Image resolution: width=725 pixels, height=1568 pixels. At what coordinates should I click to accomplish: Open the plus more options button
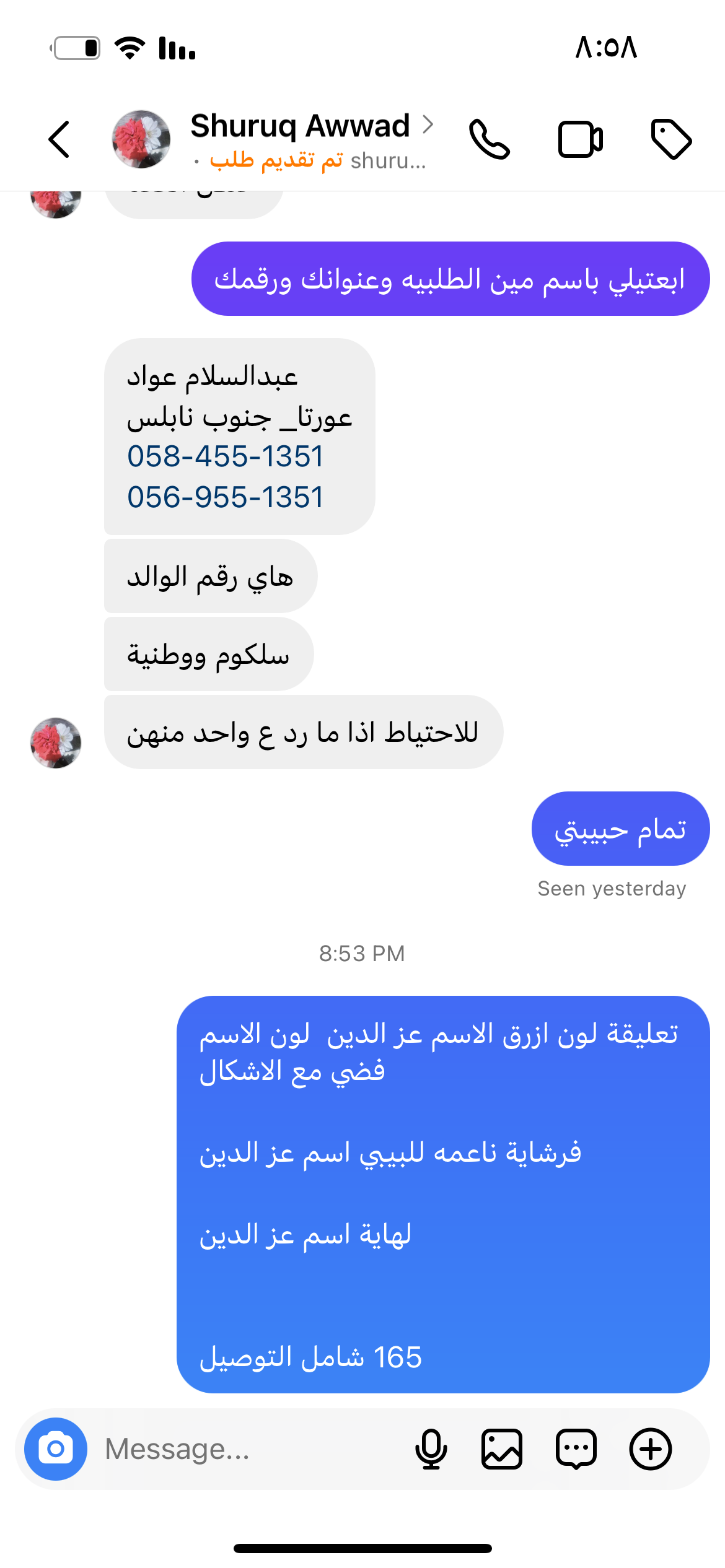[x=651, y=1449]
